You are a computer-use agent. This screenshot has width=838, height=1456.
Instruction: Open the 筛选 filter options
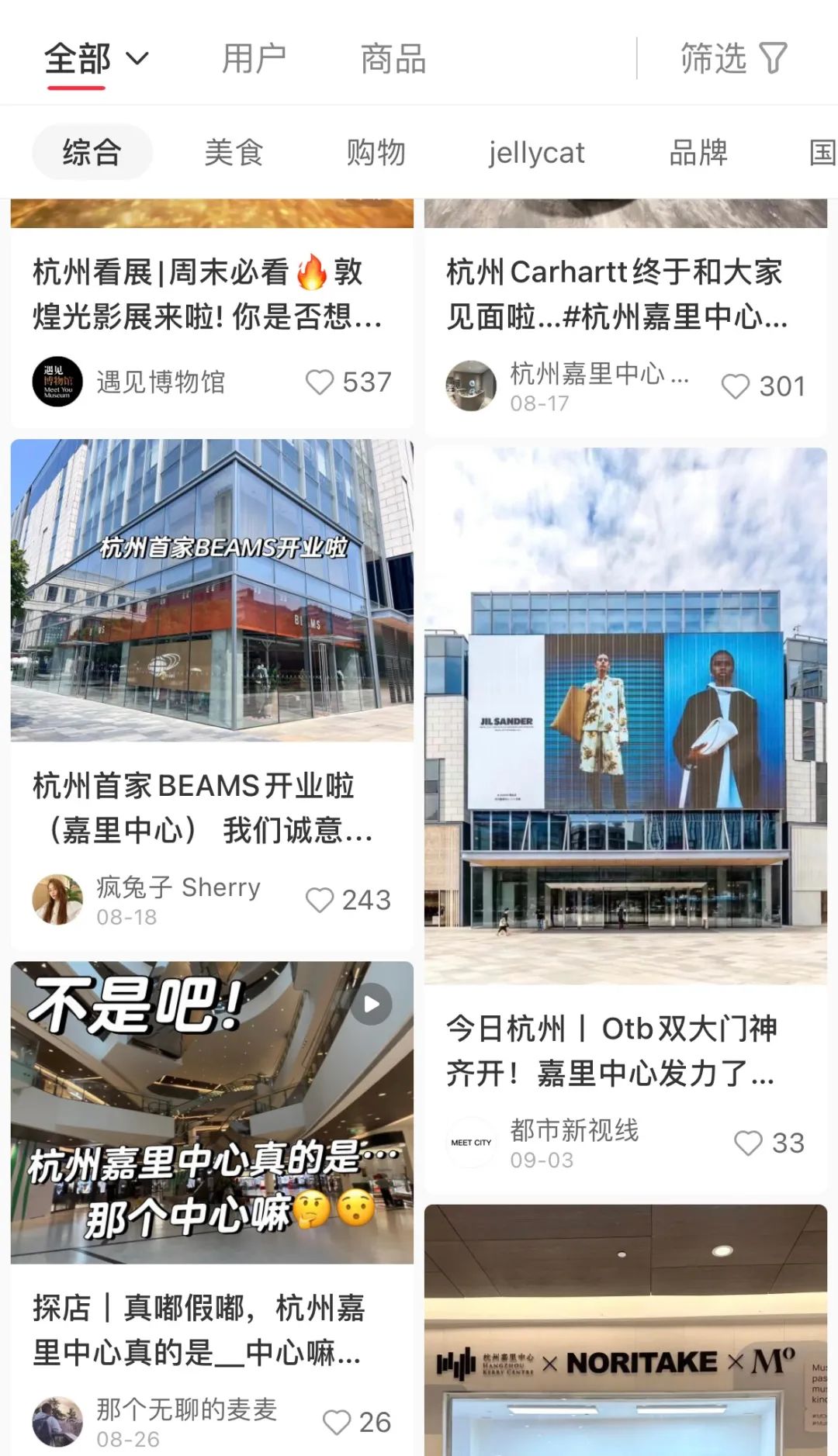click(733, 59)
